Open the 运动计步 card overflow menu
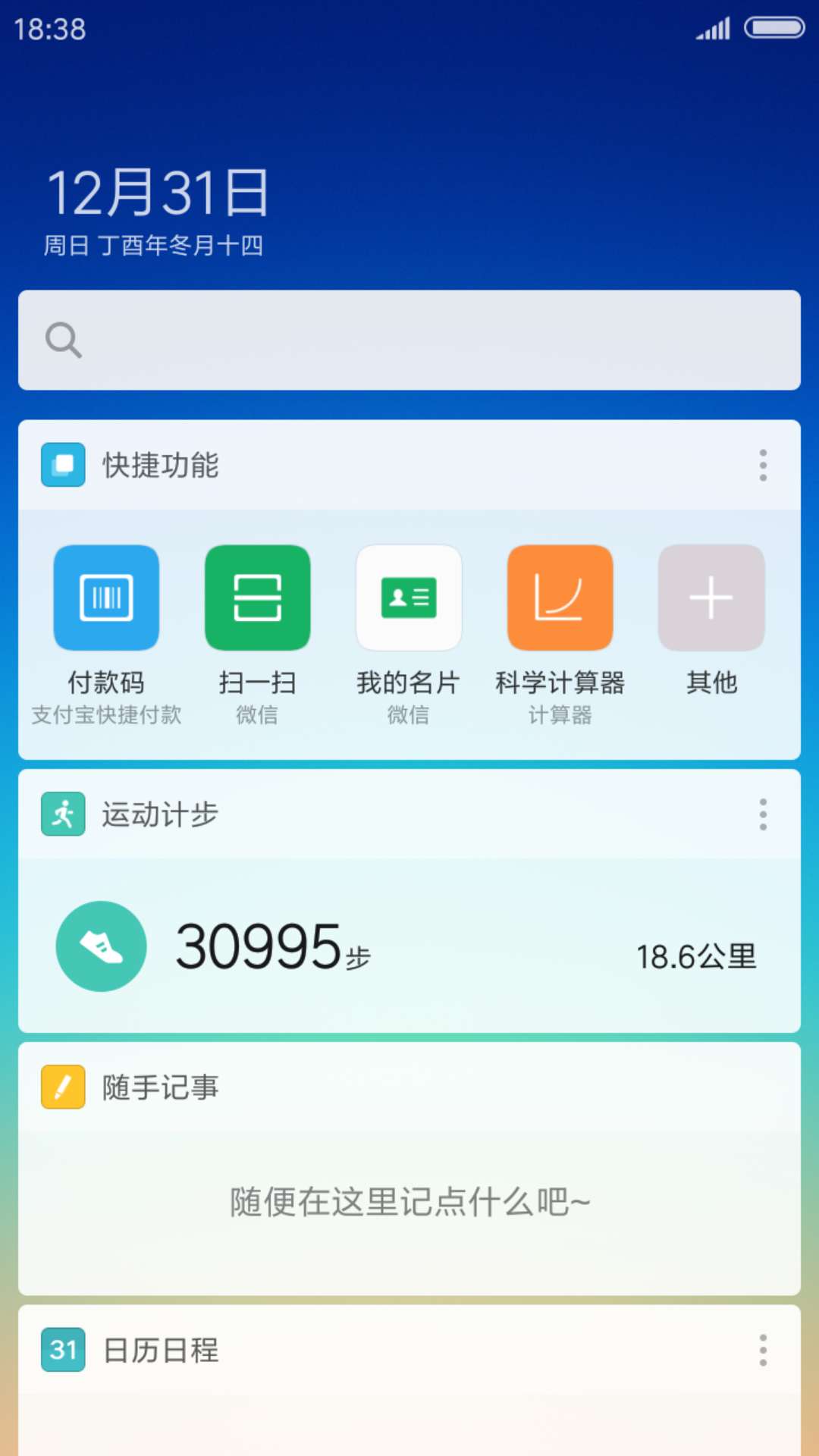 tap(763, 814)
